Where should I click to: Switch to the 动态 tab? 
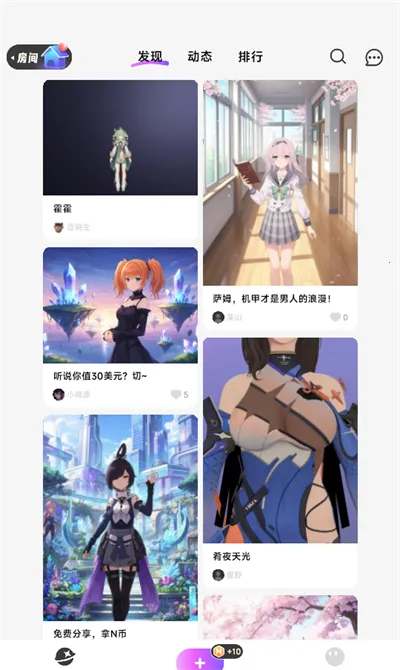(x=200, y=56)
